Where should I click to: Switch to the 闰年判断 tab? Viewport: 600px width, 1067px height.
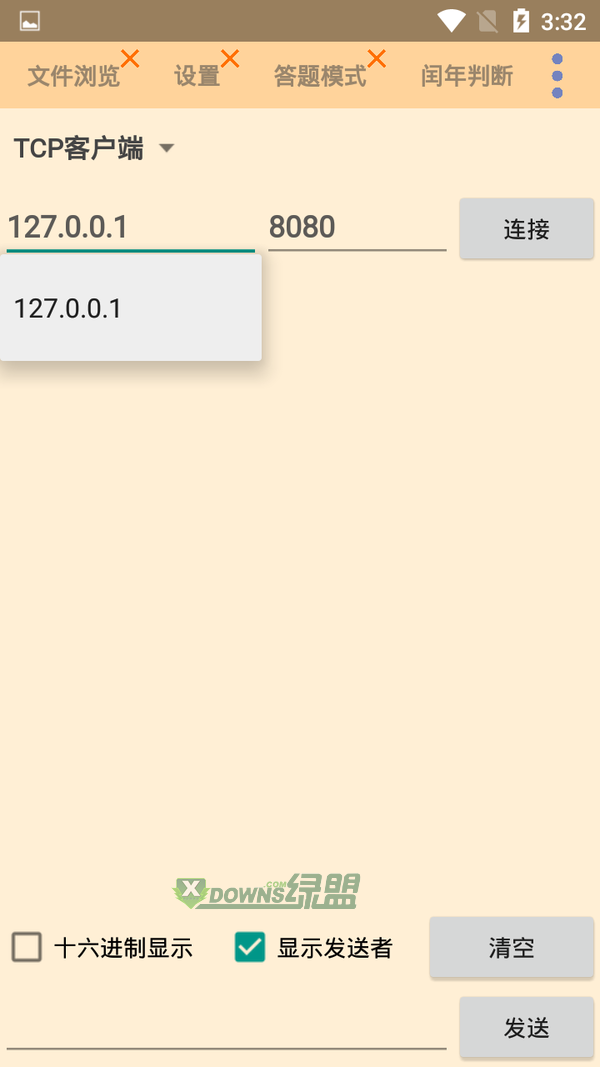click(x=467, y=76)
